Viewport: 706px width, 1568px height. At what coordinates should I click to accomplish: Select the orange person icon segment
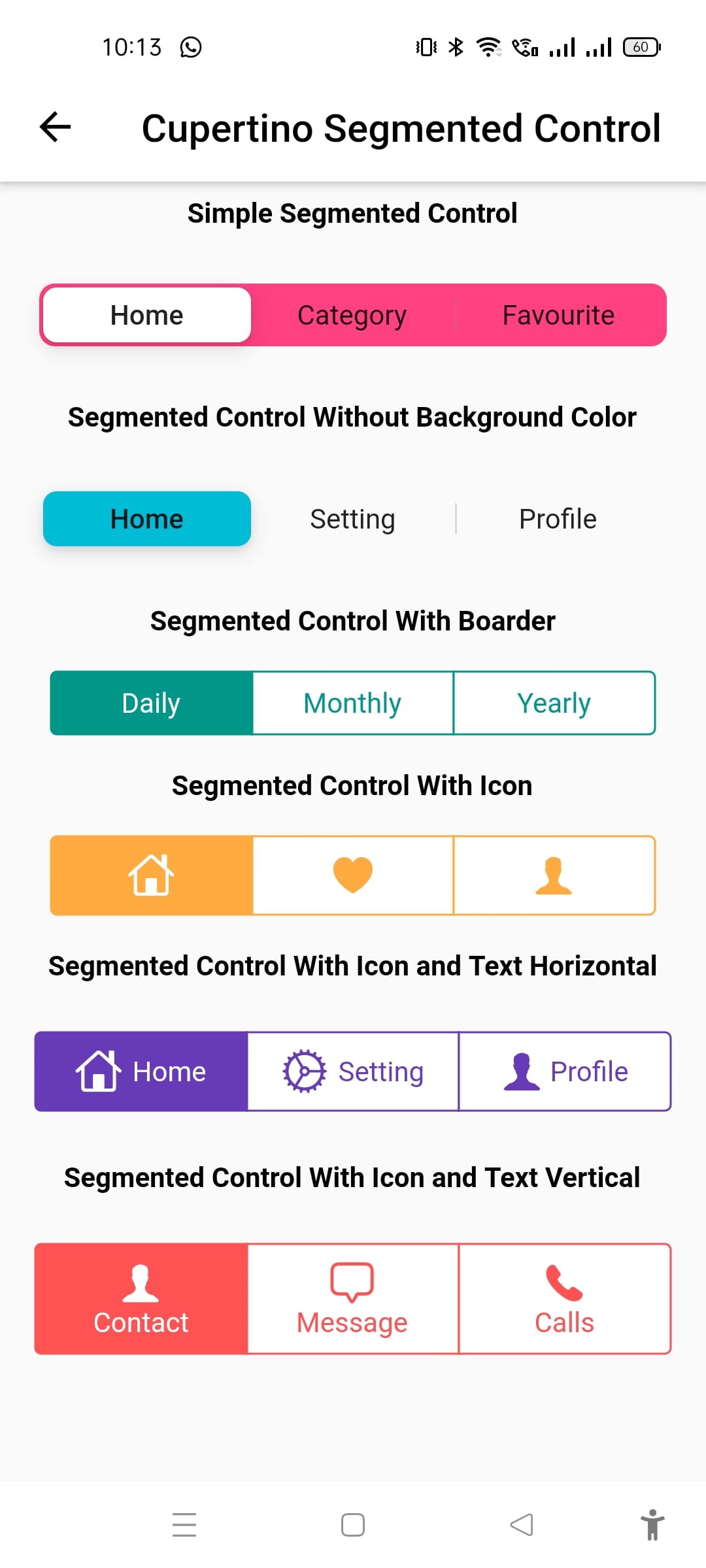coord(554,875)
